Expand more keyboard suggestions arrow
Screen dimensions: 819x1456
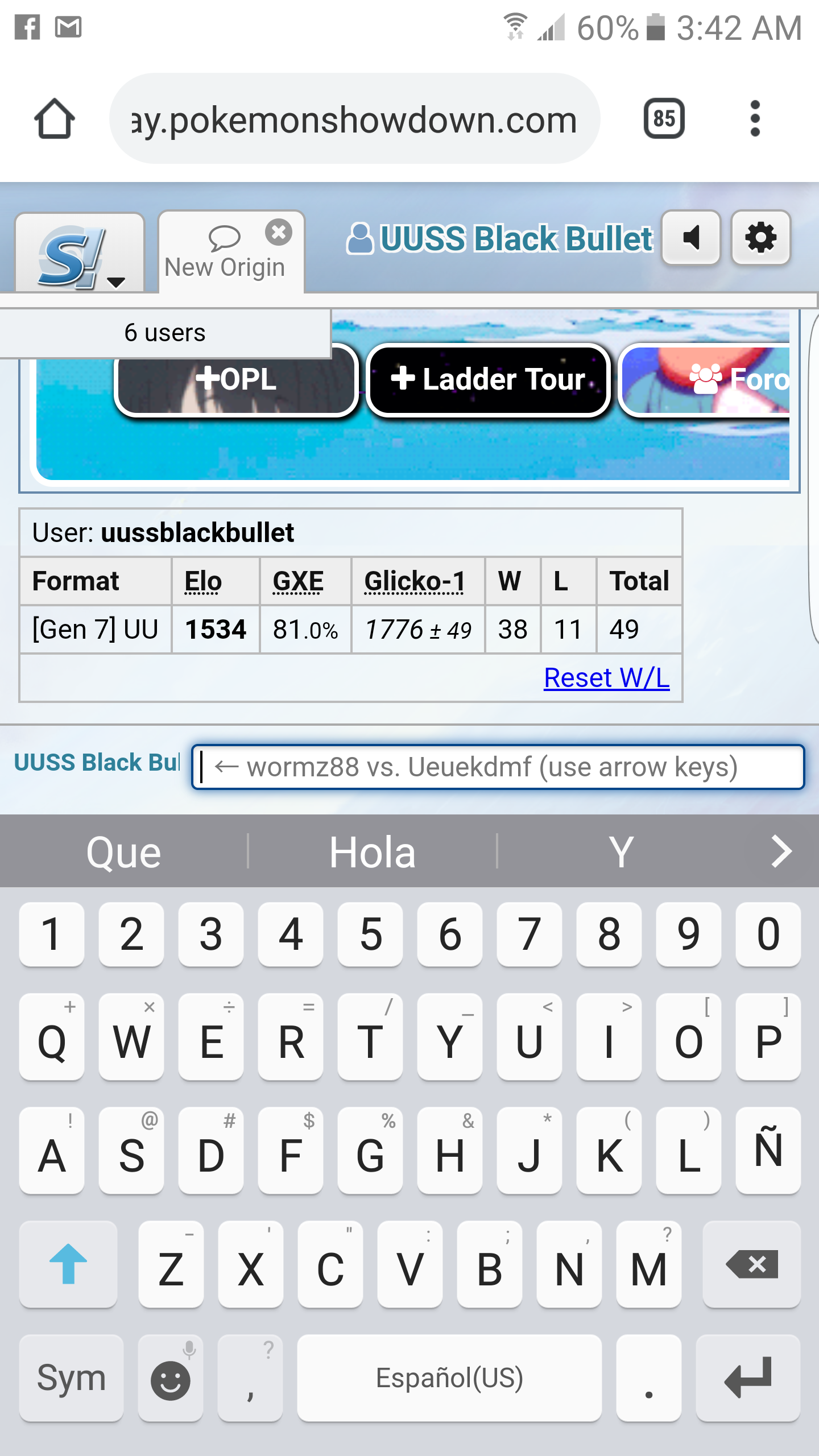781,851
